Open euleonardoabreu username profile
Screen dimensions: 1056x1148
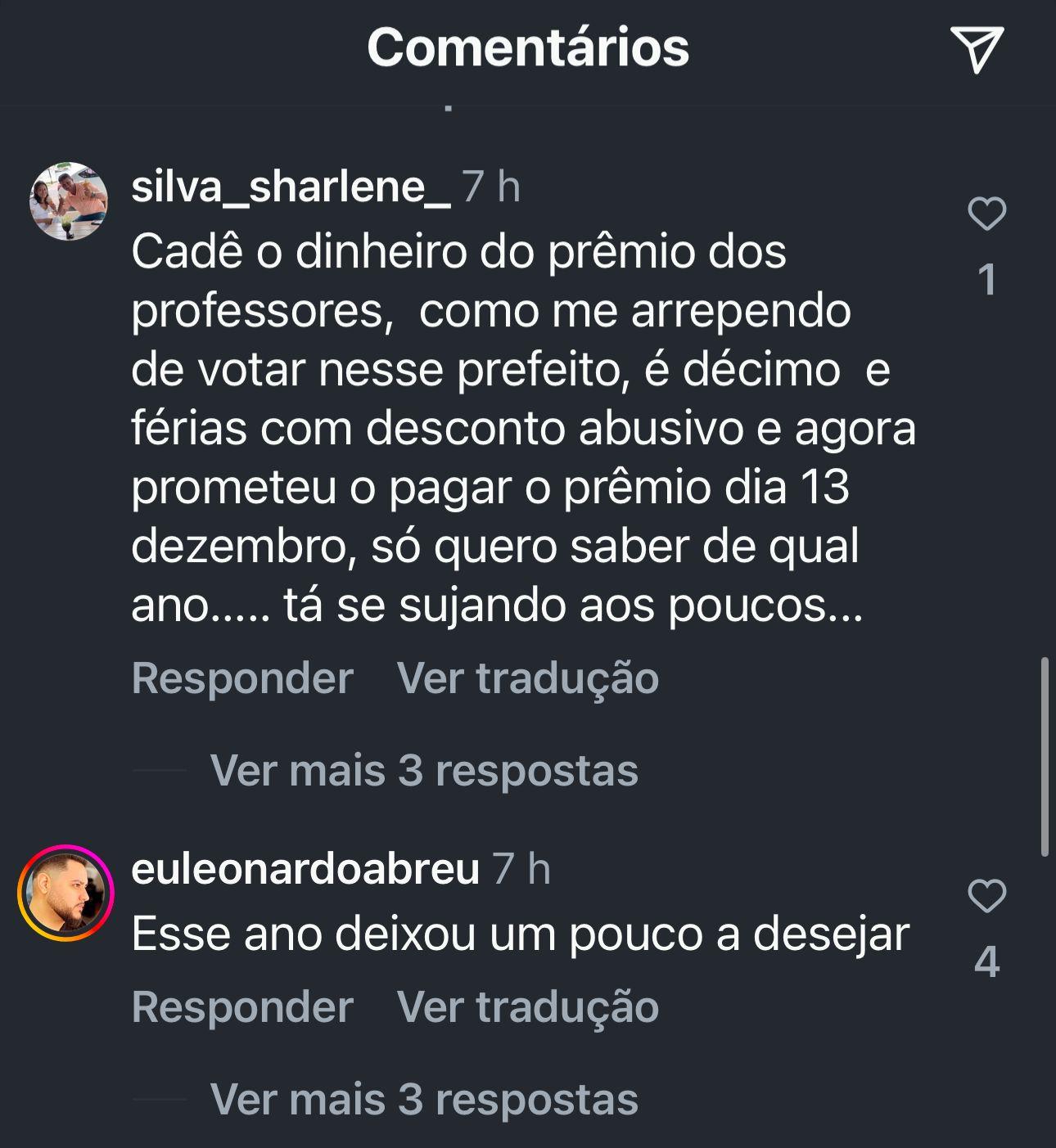pyautogui.click(x=305, y=868)
